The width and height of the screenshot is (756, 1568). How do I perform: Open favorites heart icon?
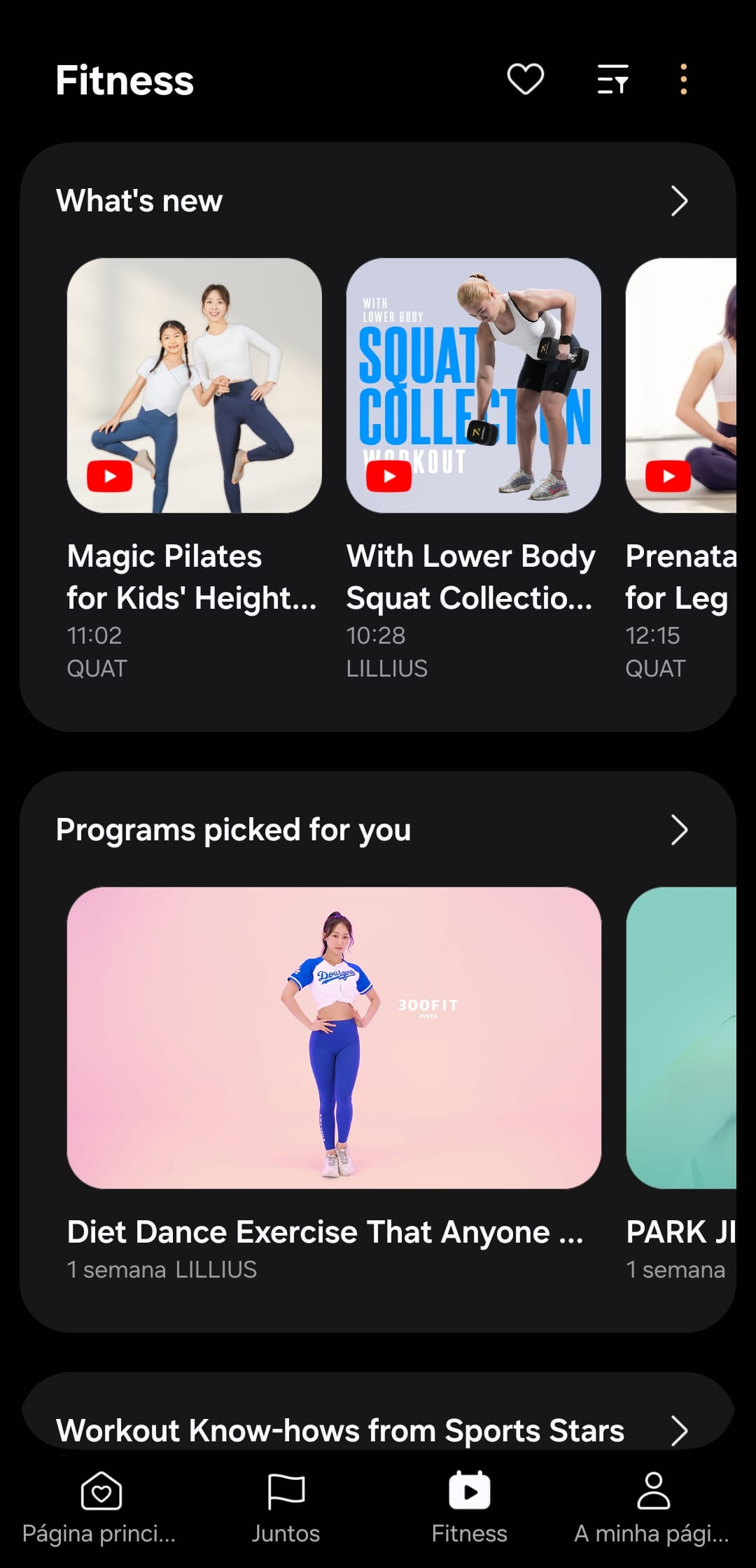point(525,79)
